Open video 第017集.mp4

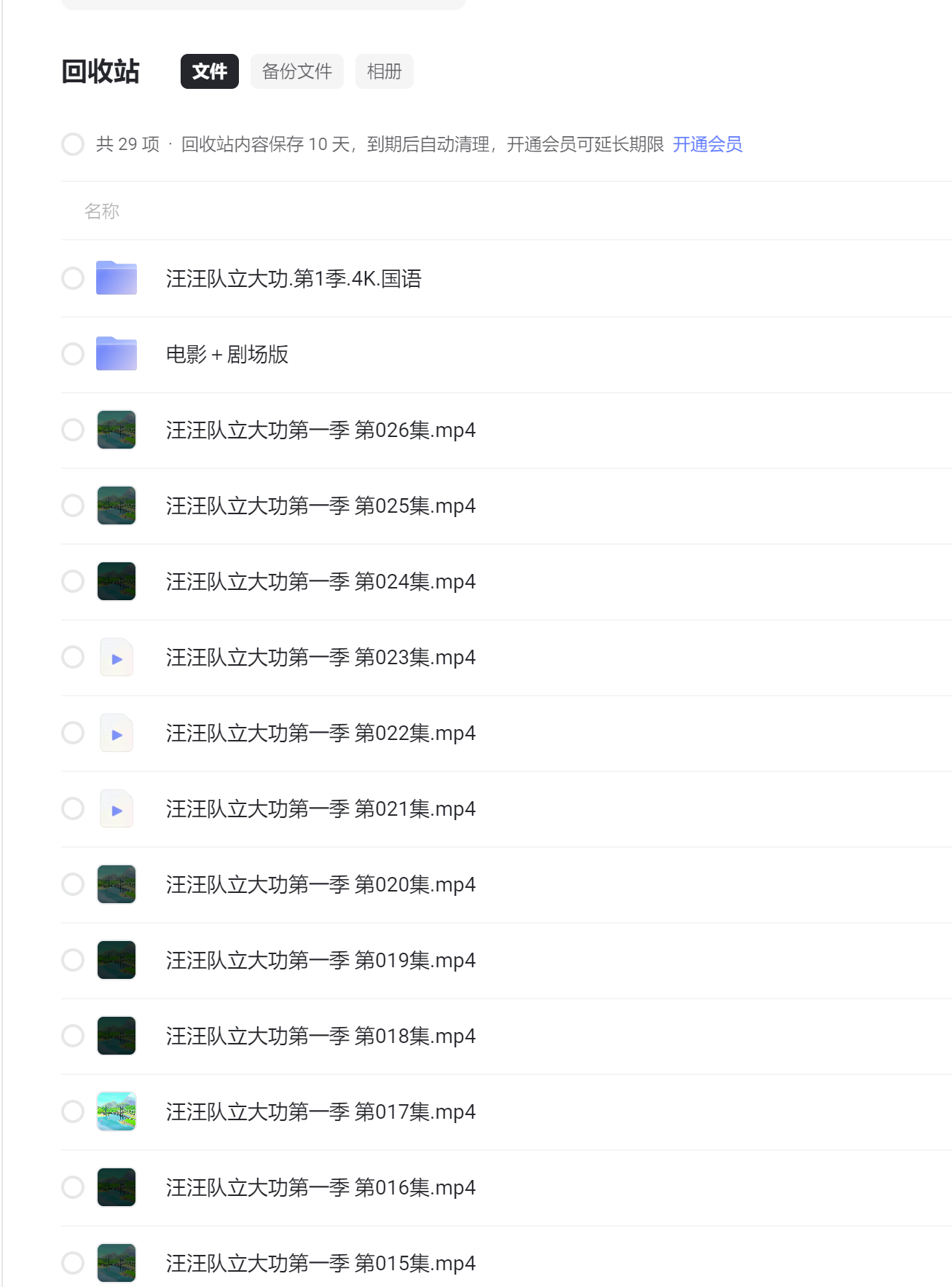320,1112
